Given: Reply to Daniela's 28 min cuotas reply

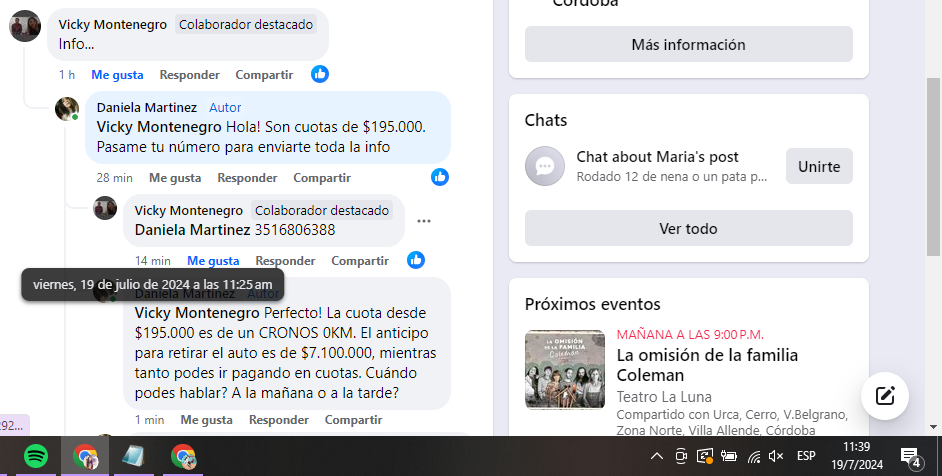Looking at the screenshot, I should (x=247, y=178).
